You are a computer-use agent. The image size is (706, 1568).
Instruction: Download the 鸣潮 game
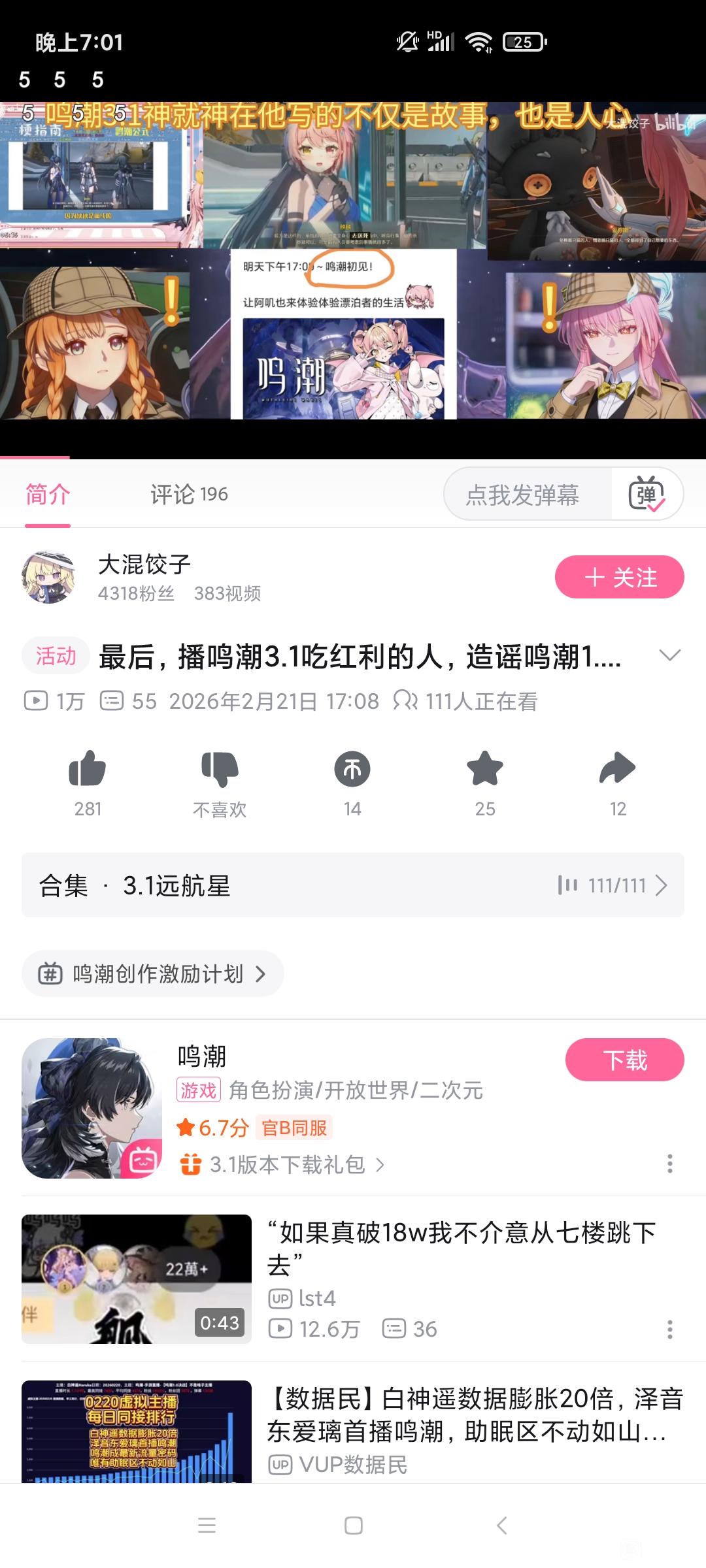(x=624, y=1060)
